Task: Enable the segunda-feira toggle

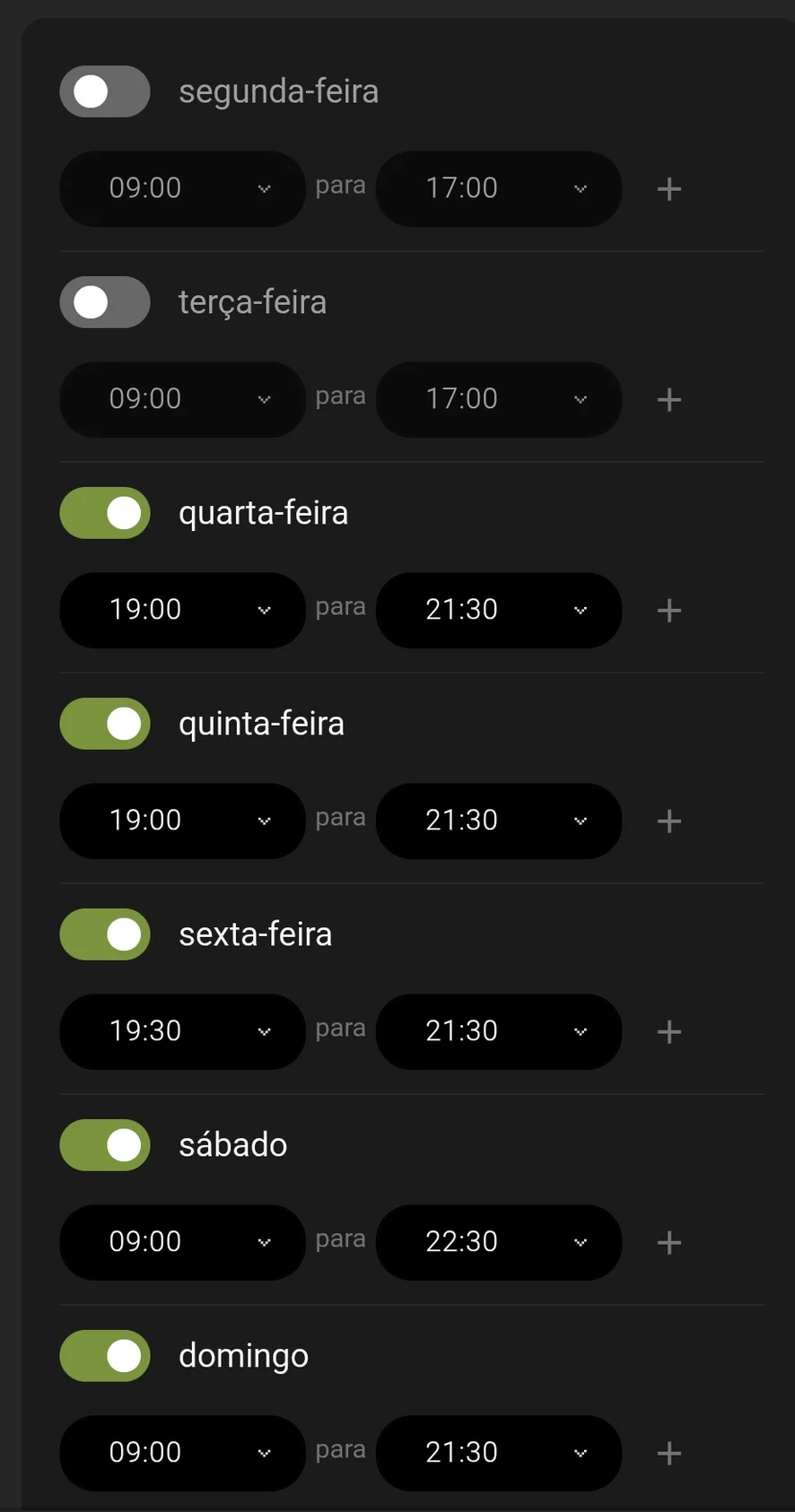Action: click(x=105, y=91)
